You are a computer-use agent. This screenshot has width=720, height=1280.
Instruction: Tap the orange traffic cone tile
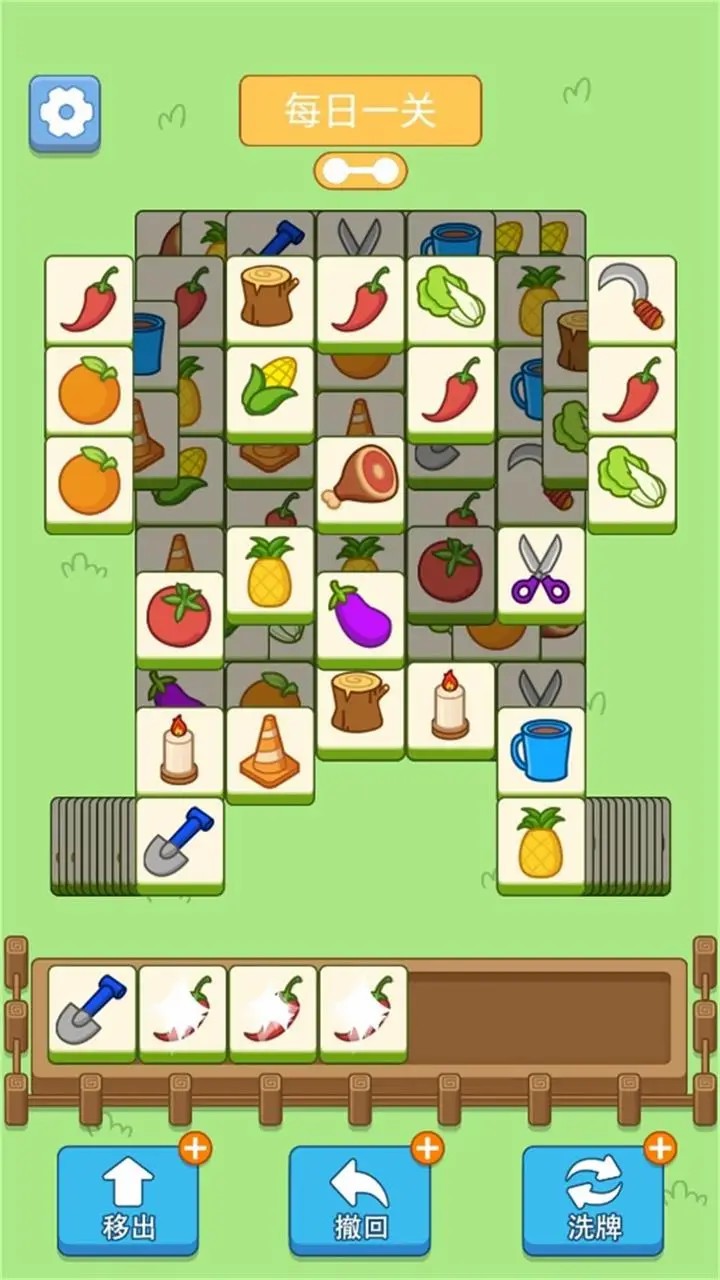tap(270, 750)
